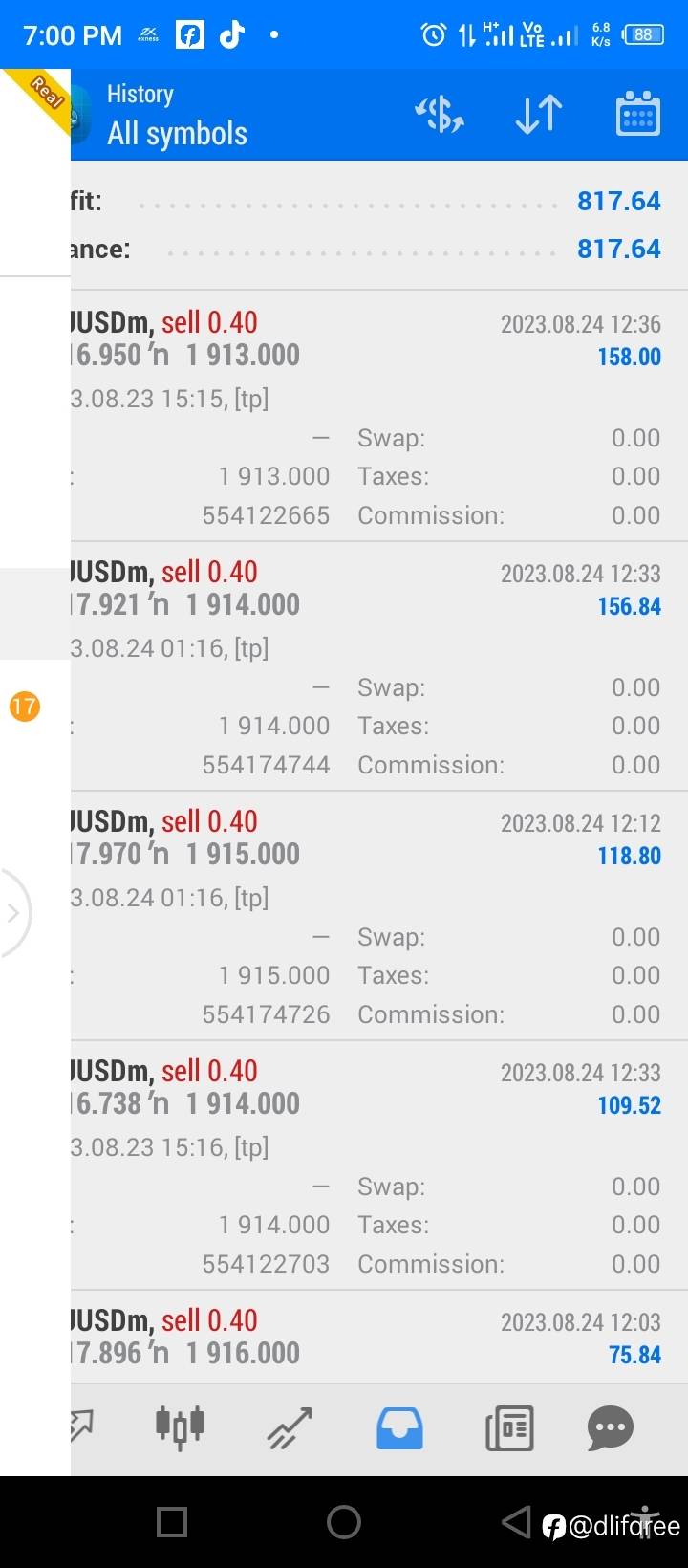Select the History tab
The image size is (688, 1568).
tap(399, 1427)
